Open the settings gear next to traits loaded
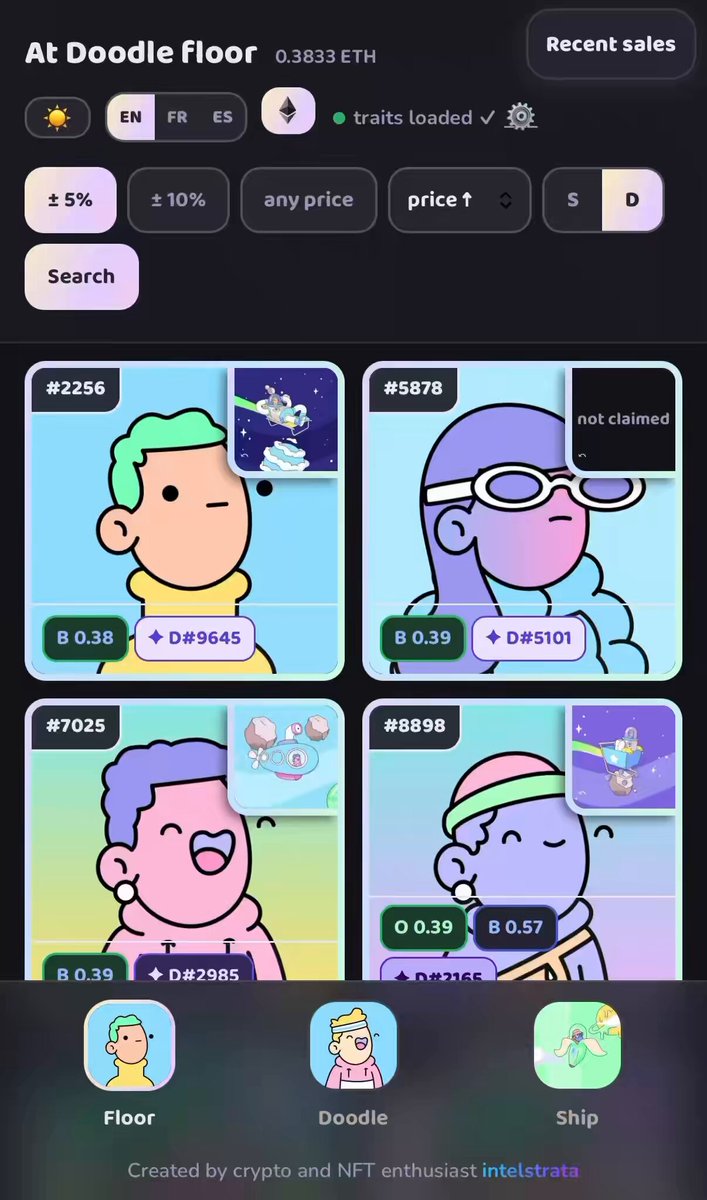707x1200 pixels. [x=521, y=117]
